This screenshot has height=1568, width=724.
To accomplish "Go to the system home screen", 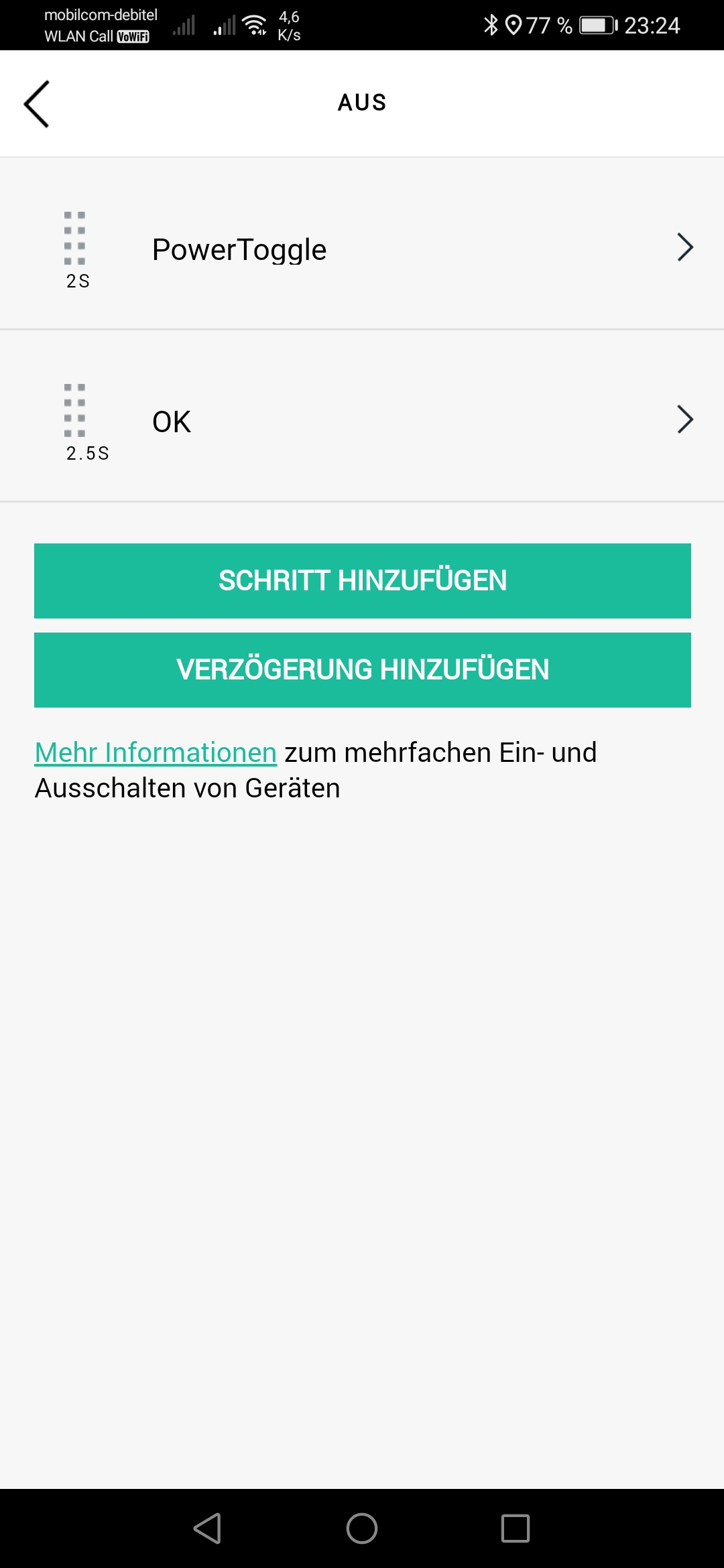I will pyautogui.click(x=362, y=1528).
